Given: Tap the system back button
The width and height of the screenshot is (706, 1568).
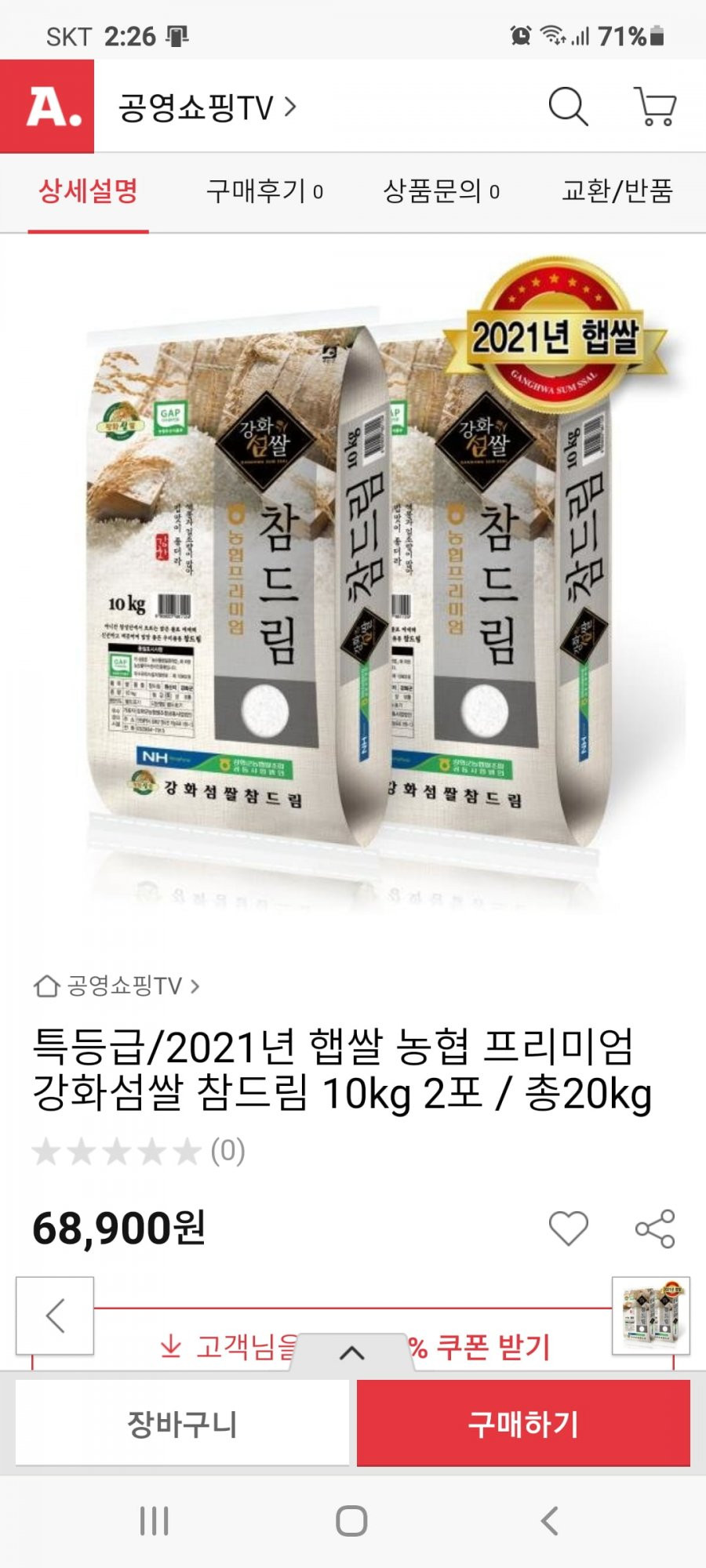Looking at the screenshot, I should coord(550,1521).
